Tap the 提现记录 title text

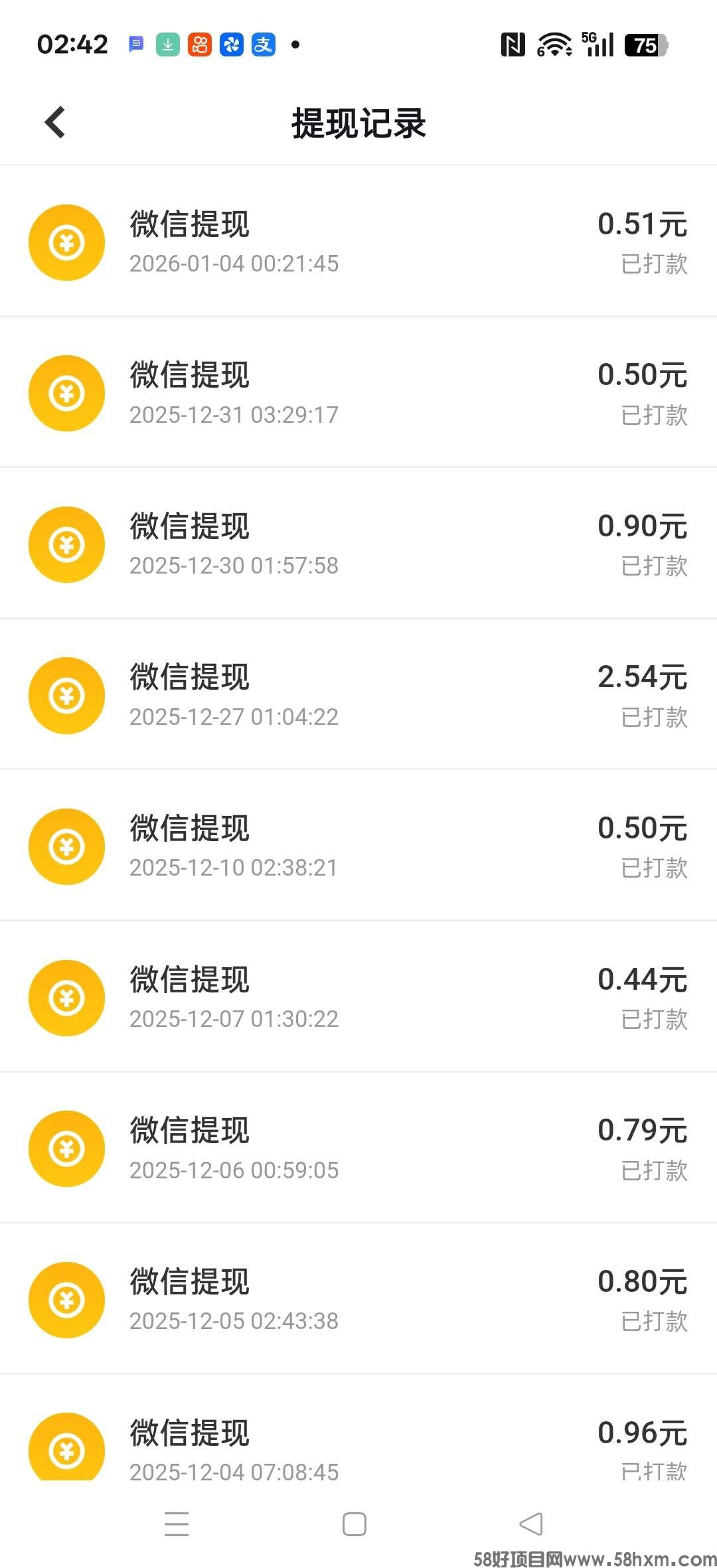pos(357,123)
